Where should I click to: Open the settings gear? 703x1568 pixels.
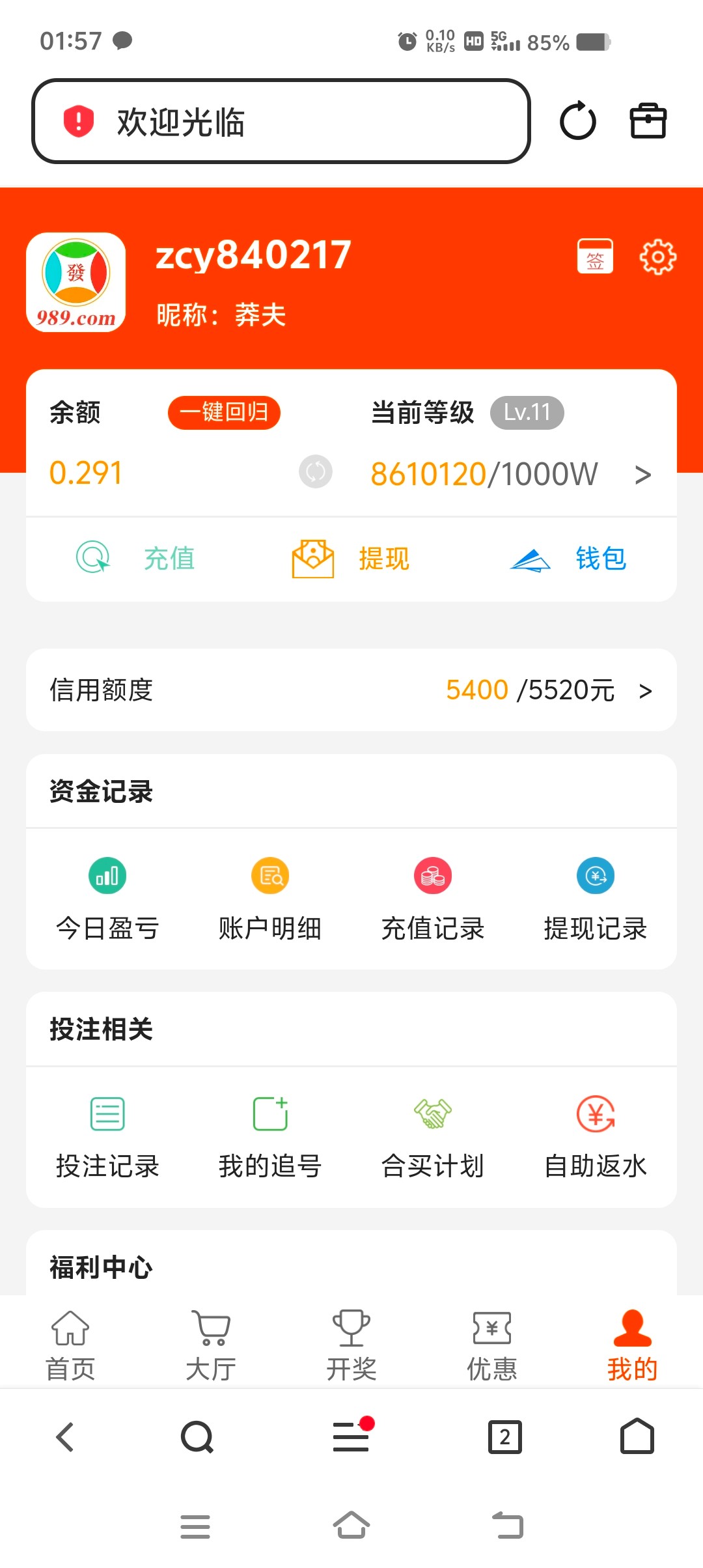point(658,256)
